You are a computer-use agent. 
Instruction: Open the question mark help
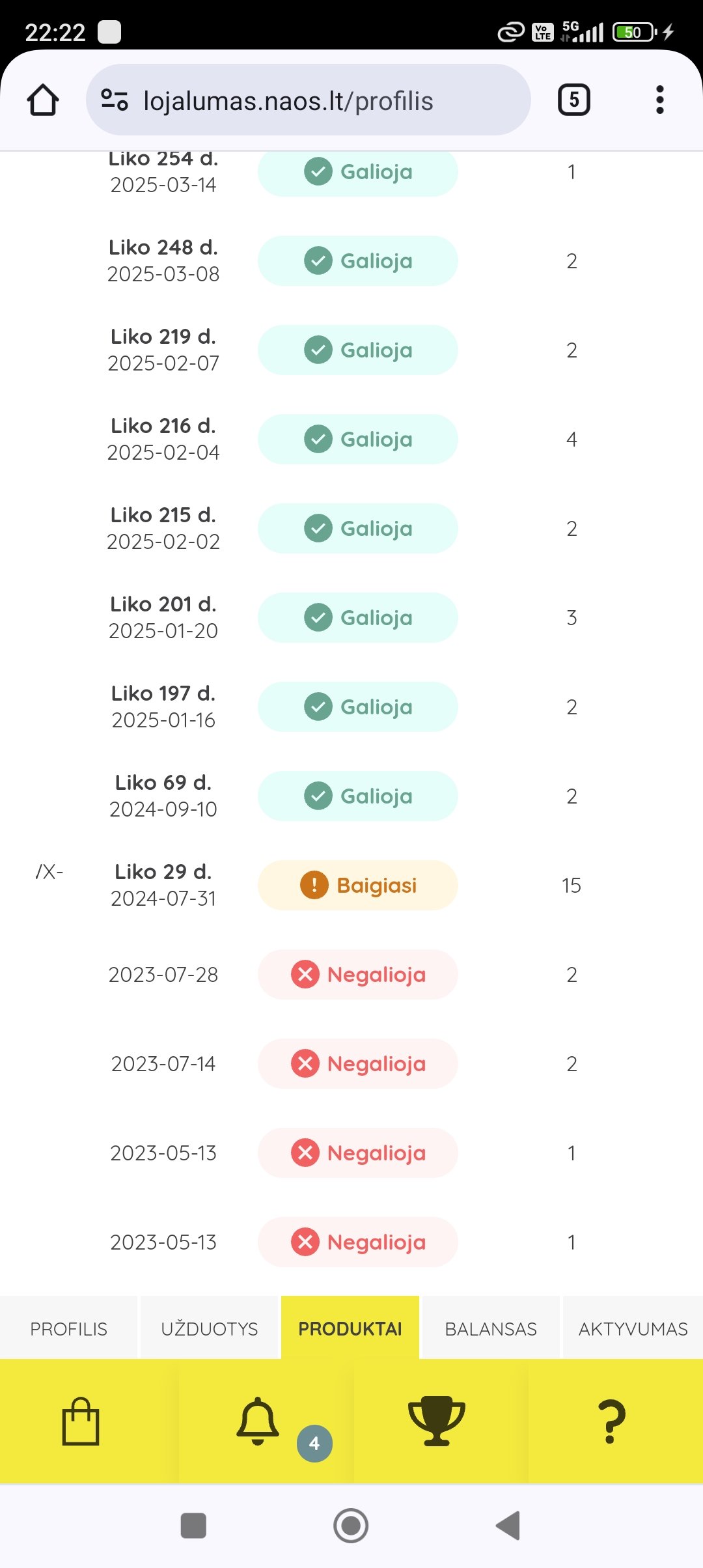(612, 1421)
